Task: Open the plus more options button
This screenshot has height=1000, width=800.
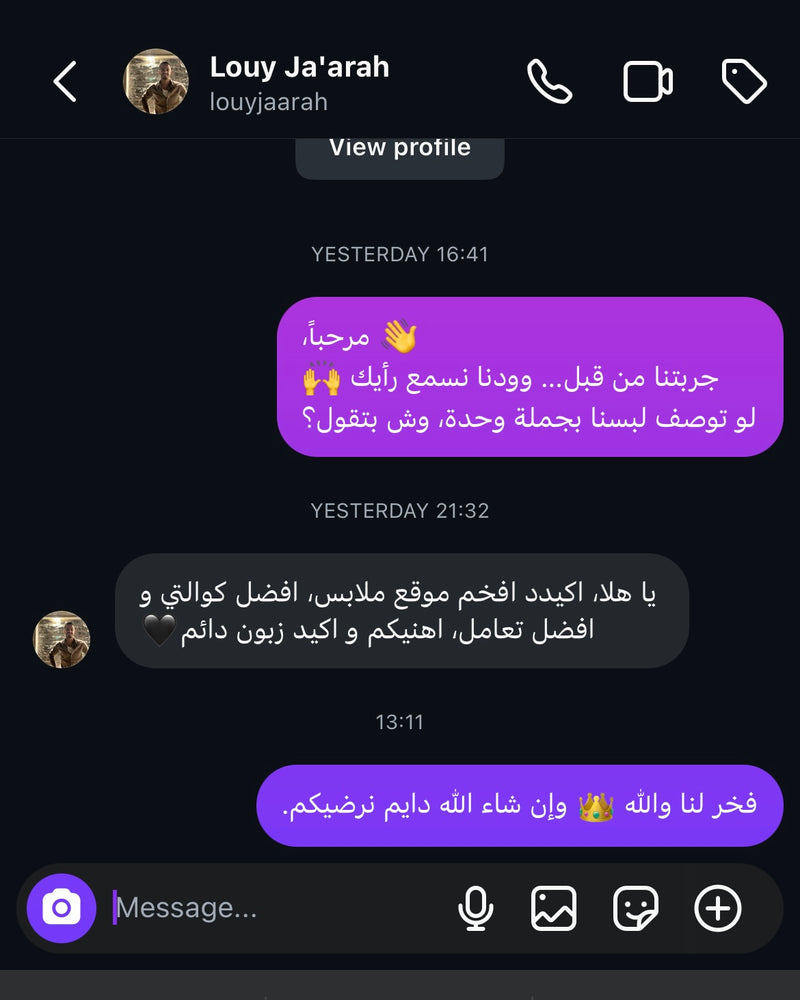Action: [718, 908]
